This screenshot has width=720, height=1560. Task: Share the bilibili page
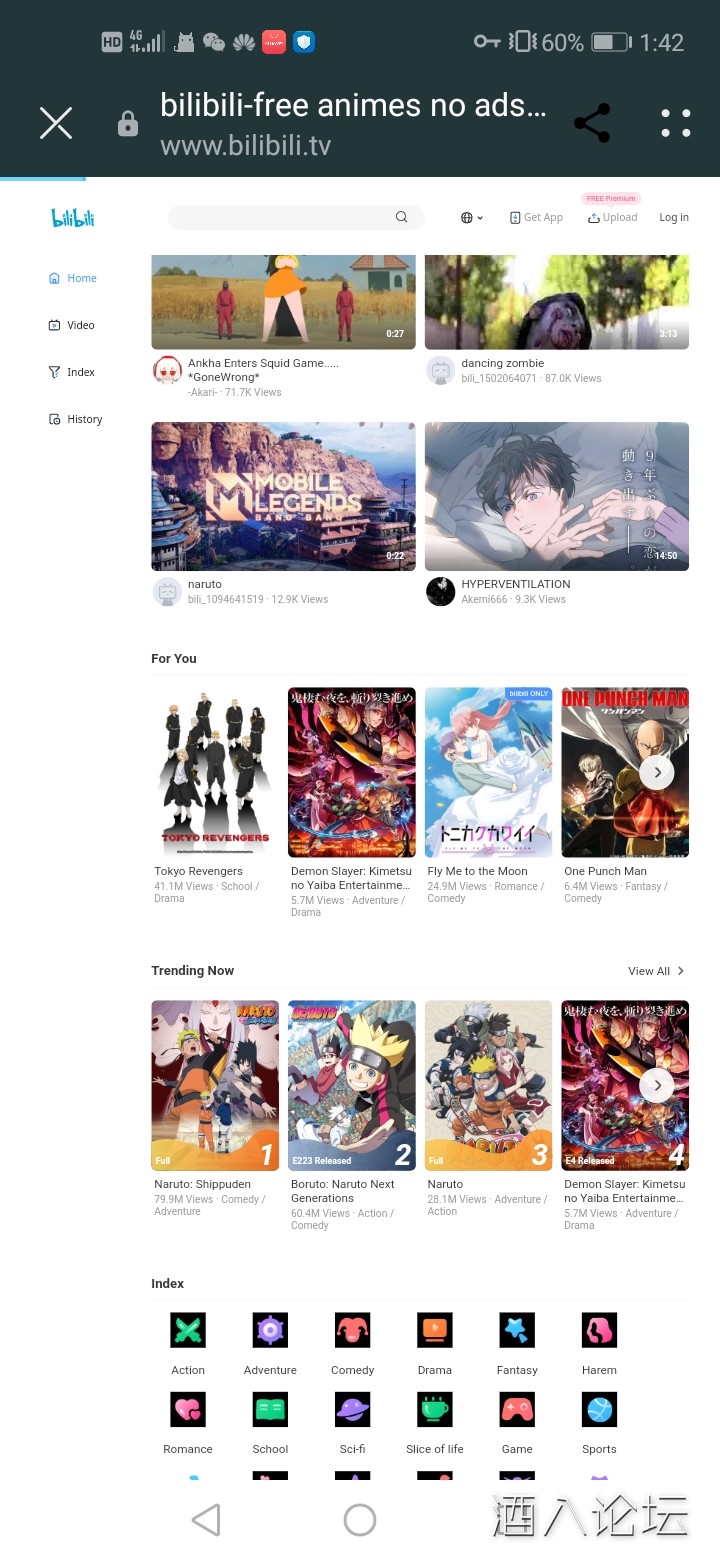click(x=592, y=123)
